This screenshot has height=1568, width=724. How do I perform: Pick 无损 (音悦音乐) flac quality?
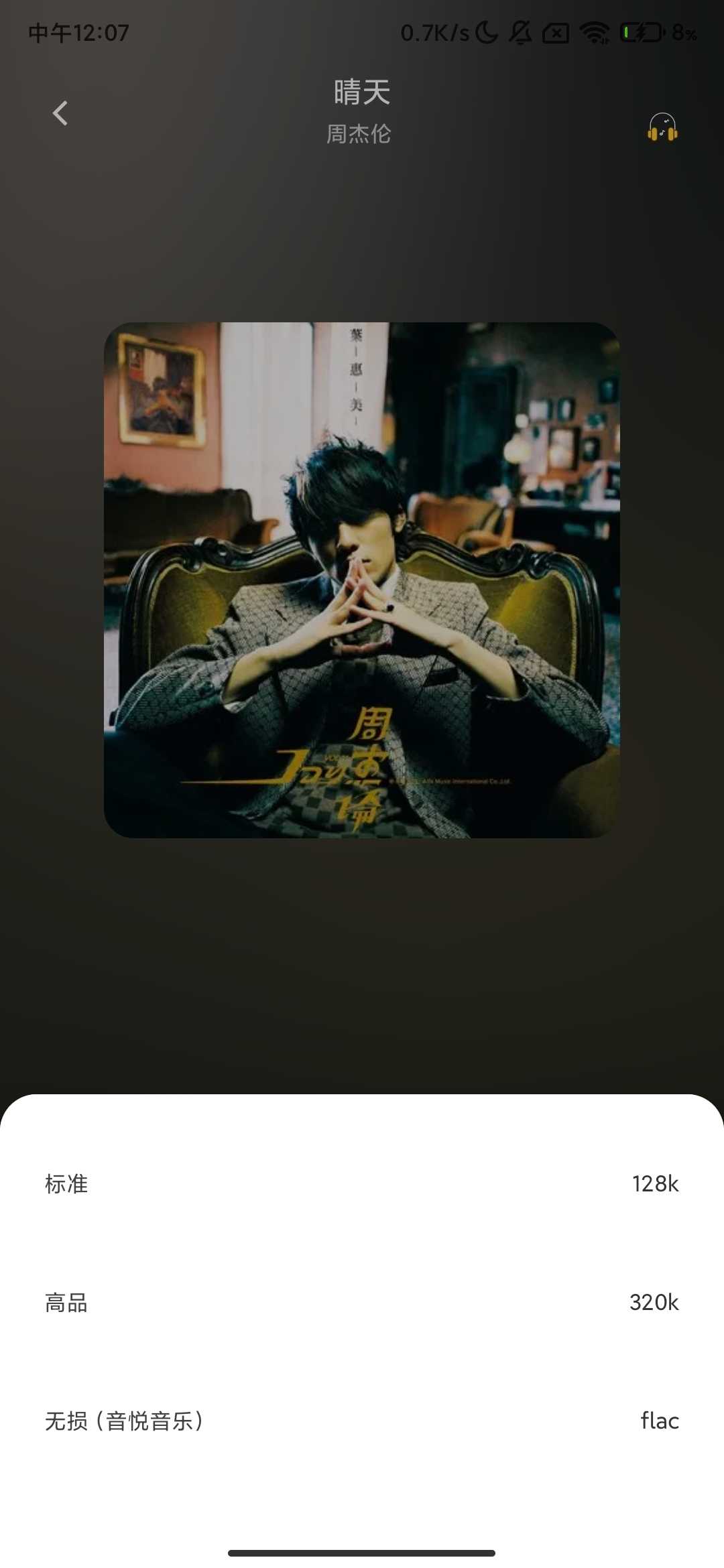click(362, 1421)
